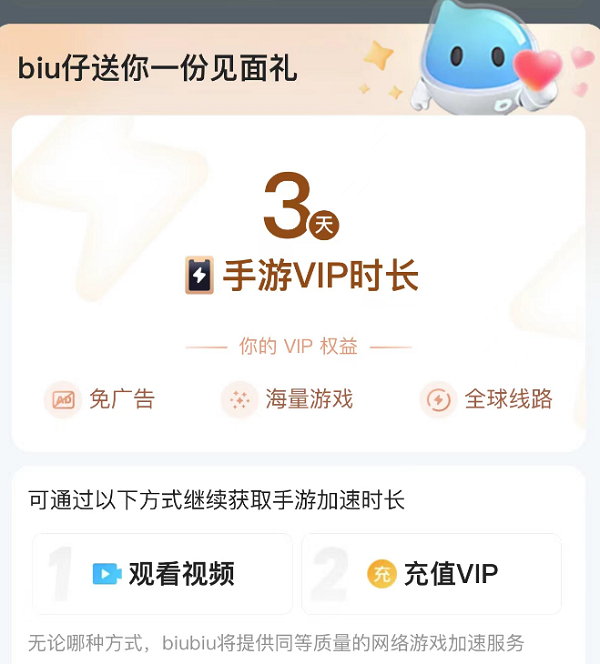Choose the 观看视频 option
Viewport: 600px width, 664px height.
coord(163,573)
